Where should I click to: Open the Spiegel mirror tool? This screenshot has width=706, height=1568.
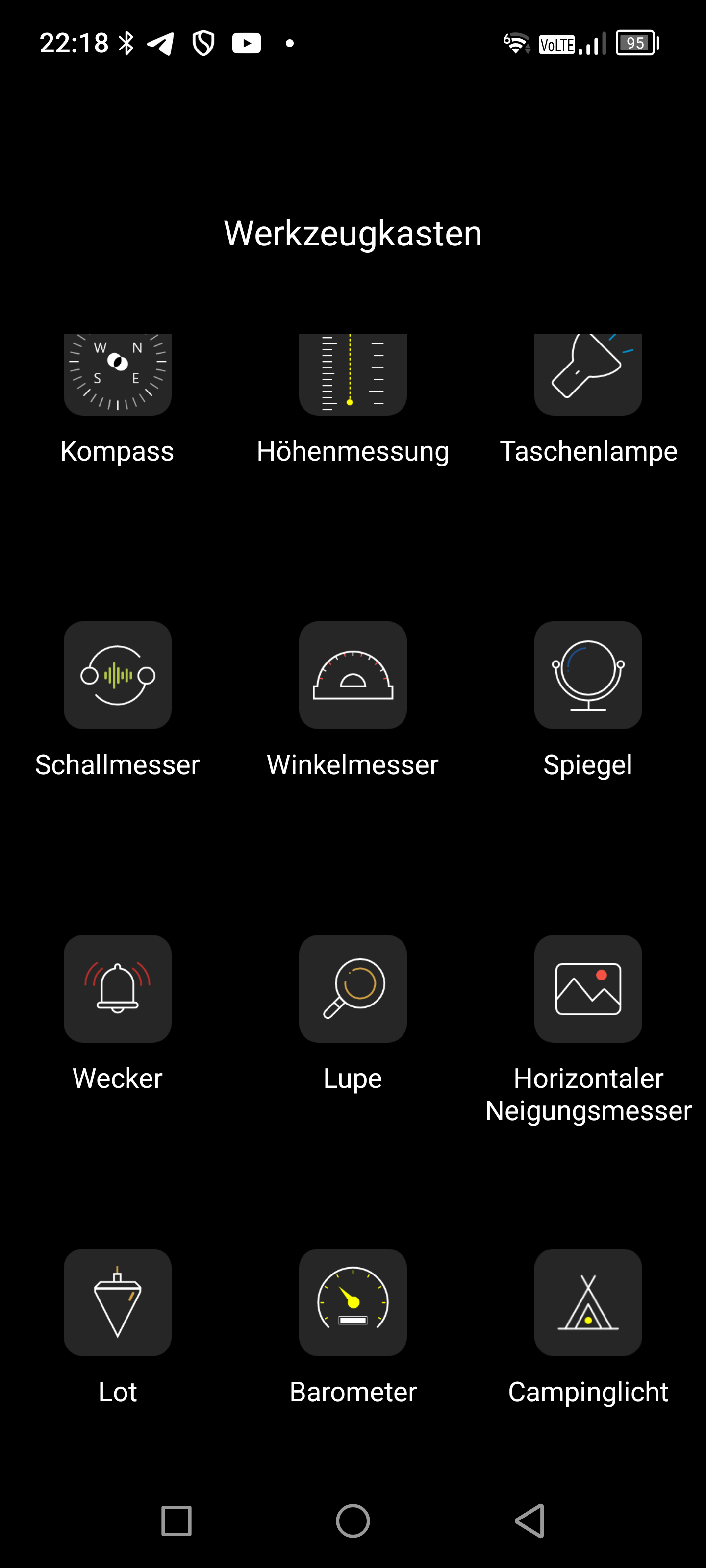588,675
